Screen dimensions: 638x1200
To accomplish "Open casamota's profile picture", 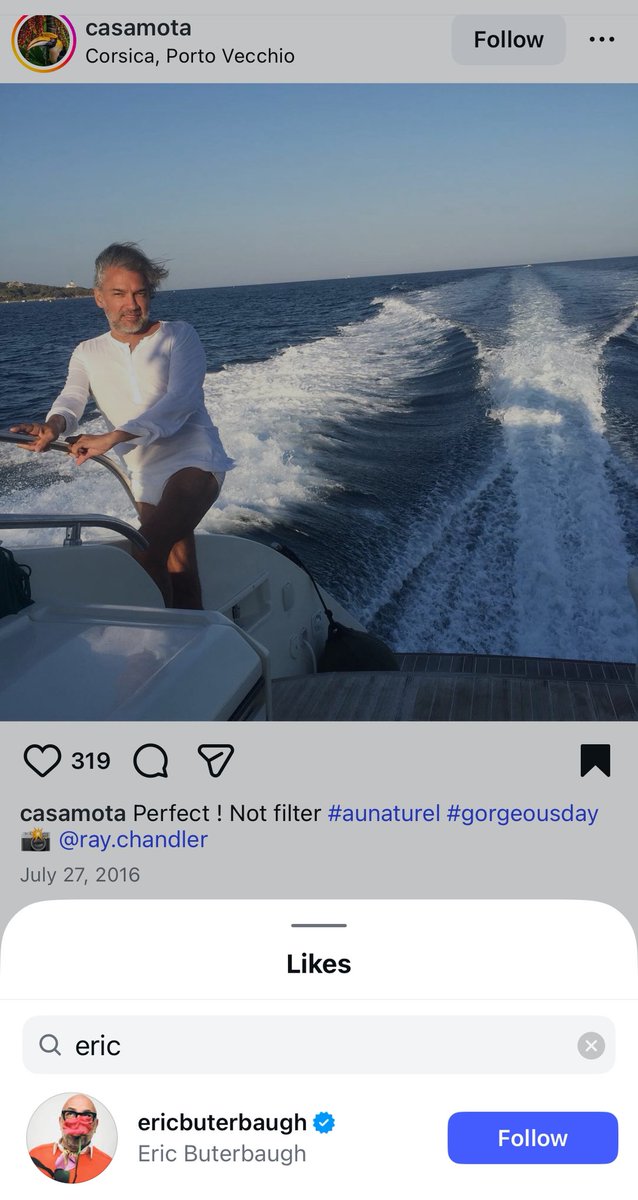I will (x=43, y=42).
